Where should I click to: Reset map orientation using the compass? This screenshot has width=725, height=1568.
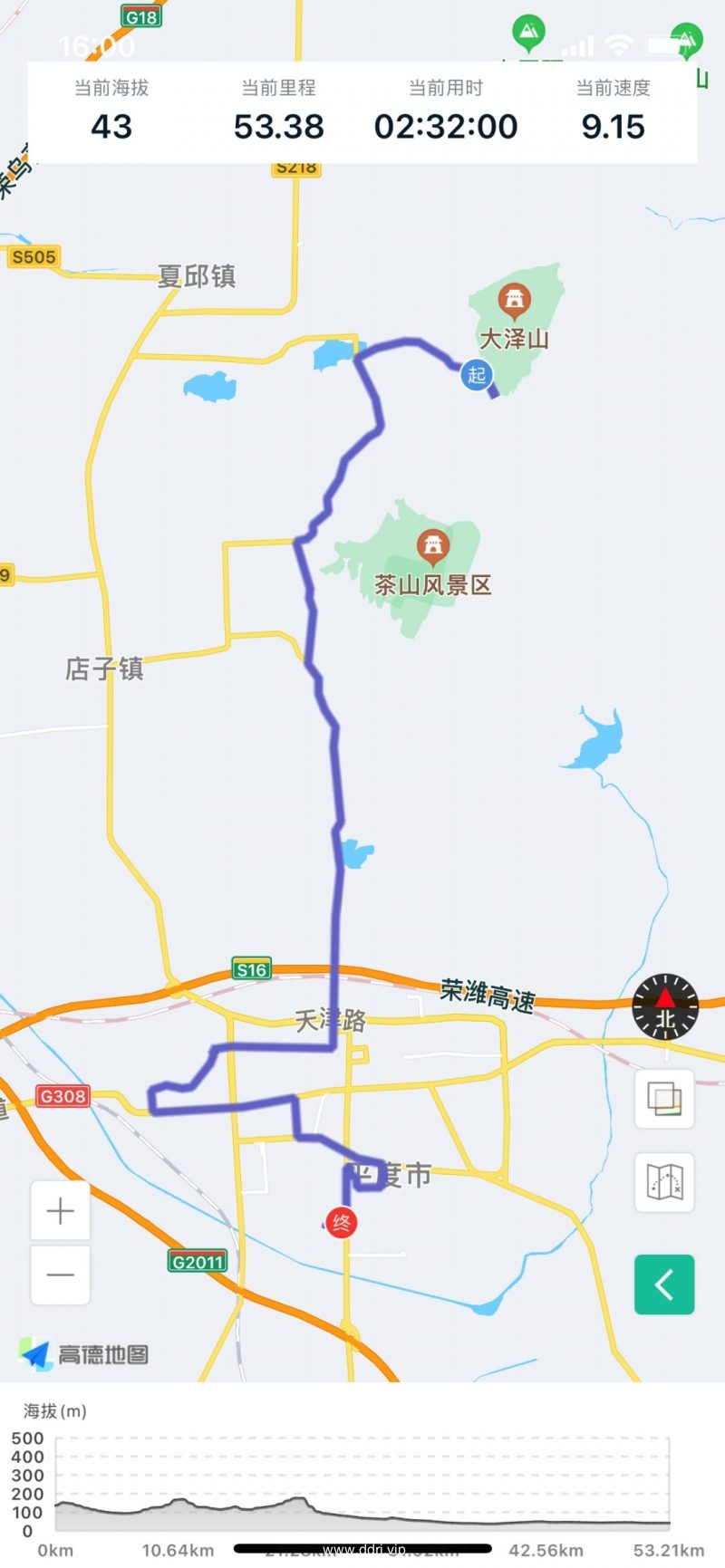tap(665, 1006)
